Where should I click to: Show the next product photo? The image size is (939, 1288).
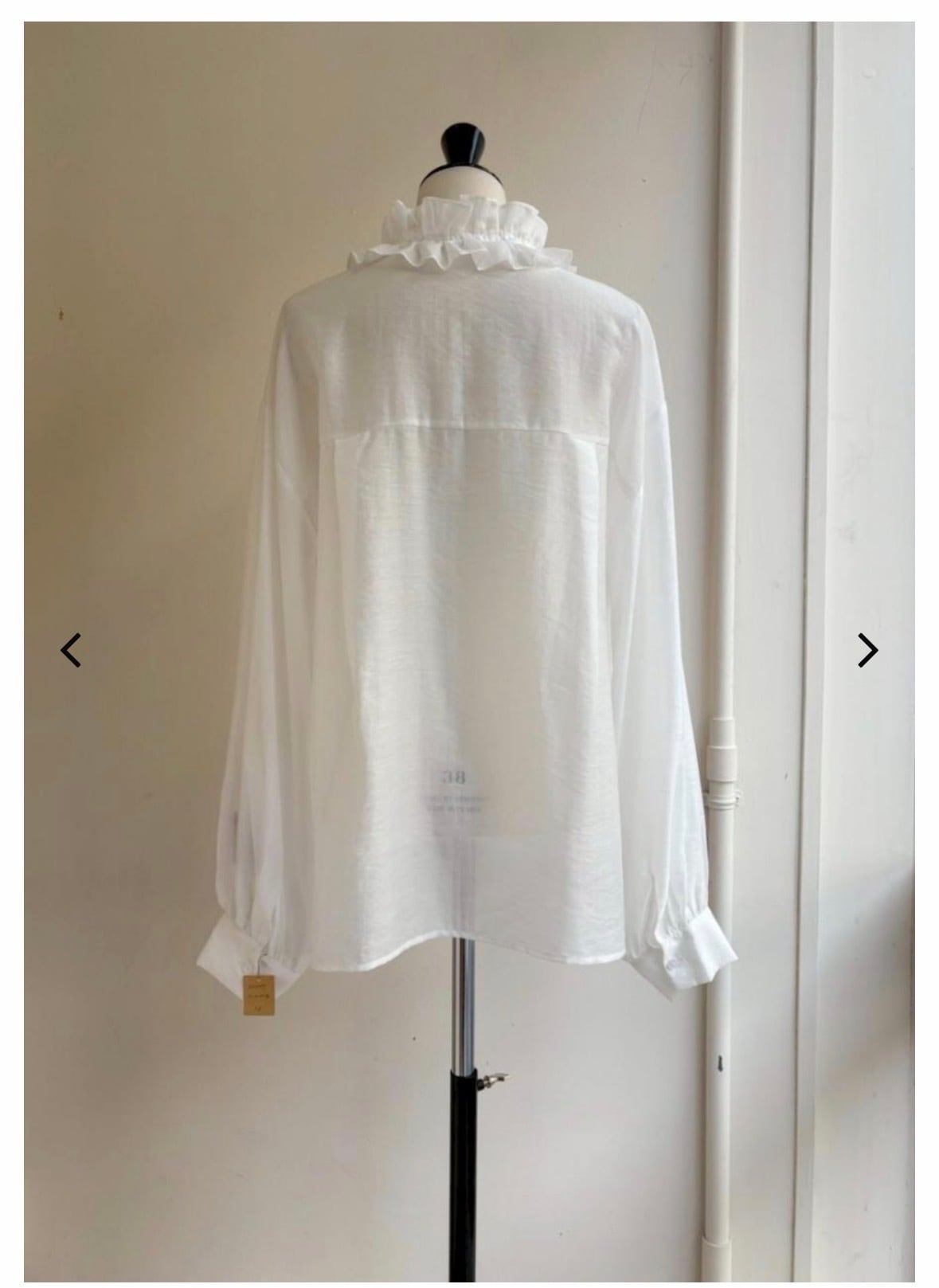pos(867,651)
